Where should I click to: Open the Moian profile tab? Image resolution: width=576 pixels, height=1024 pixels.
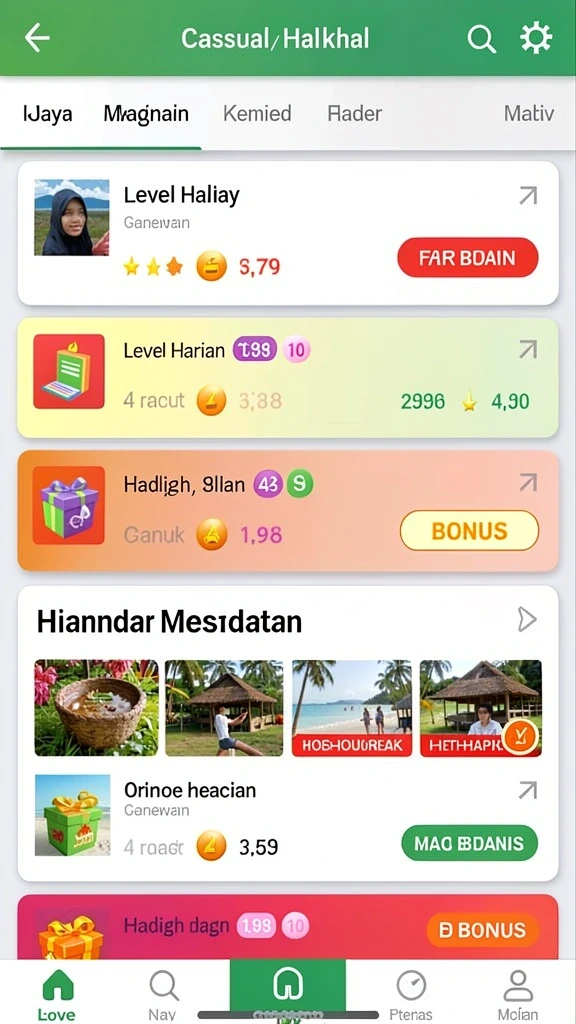[x=519, y=992]
